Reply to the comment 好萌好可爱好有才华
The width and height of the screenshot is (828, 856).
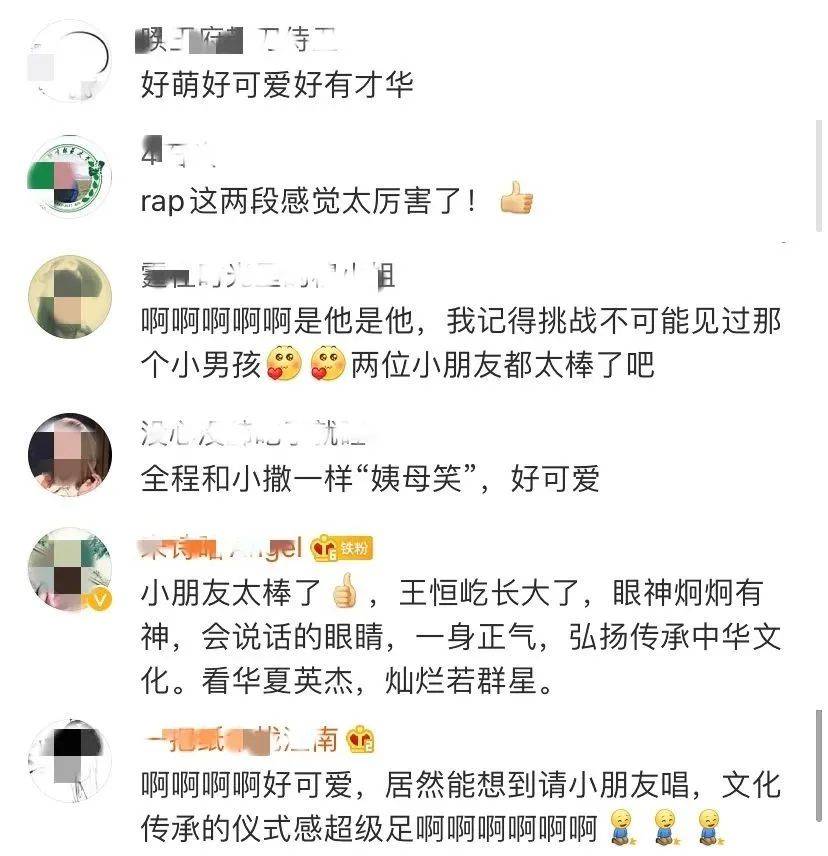point(277,86)
